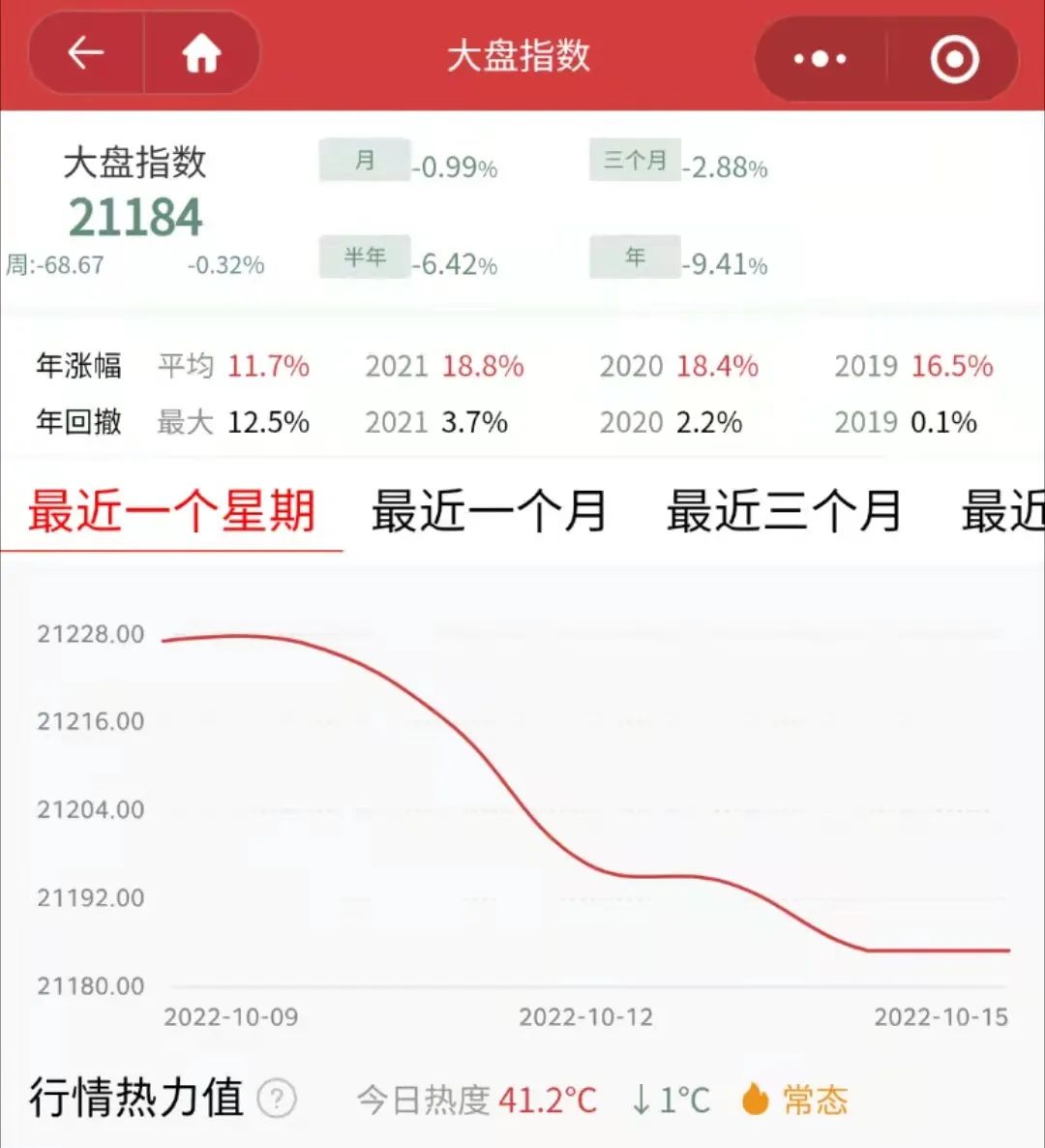Select the 最近一个星期 tab
This screenshot has height=1148, width=1045.
click(x=171, y=511)
